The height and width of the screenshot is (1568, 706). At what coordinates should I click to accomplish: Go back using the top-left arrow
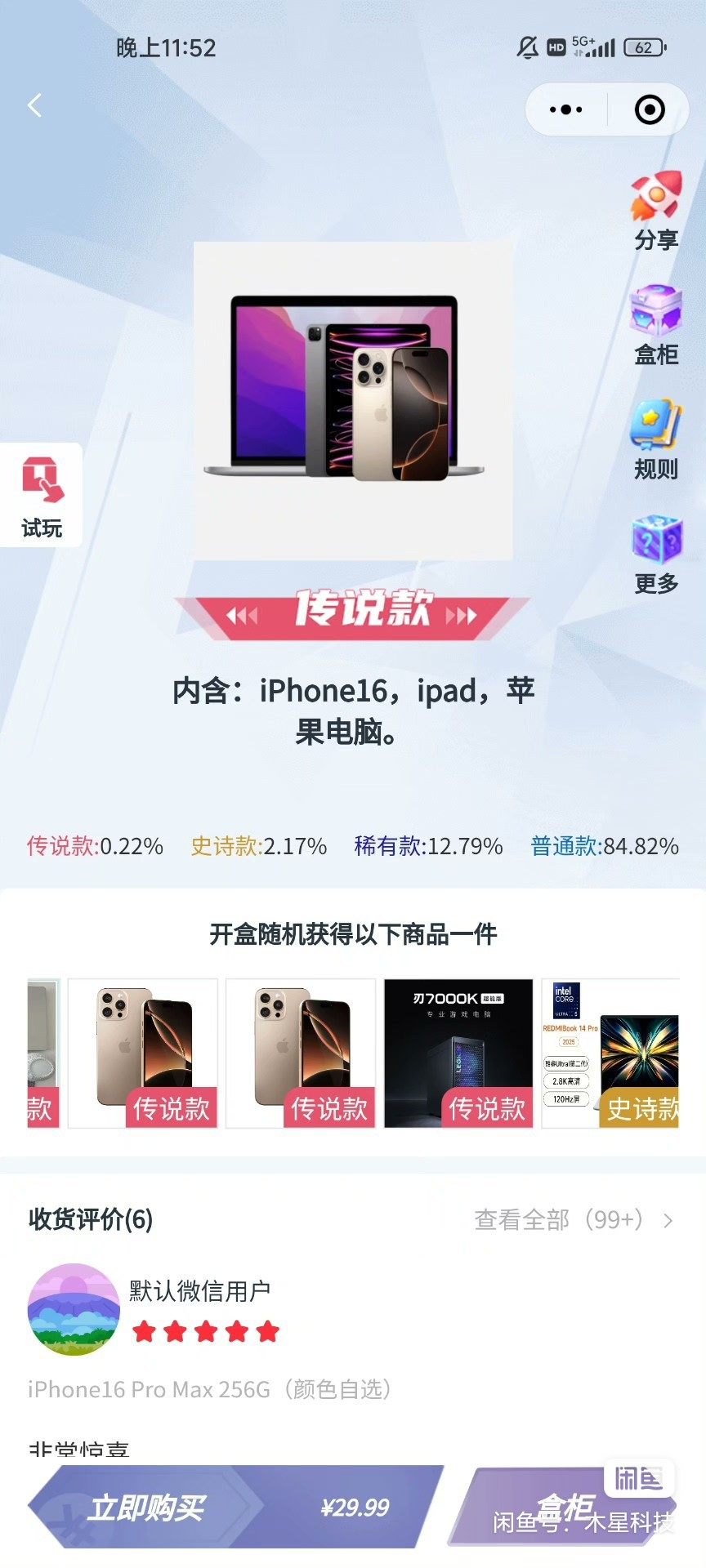(x=35, y=105)
